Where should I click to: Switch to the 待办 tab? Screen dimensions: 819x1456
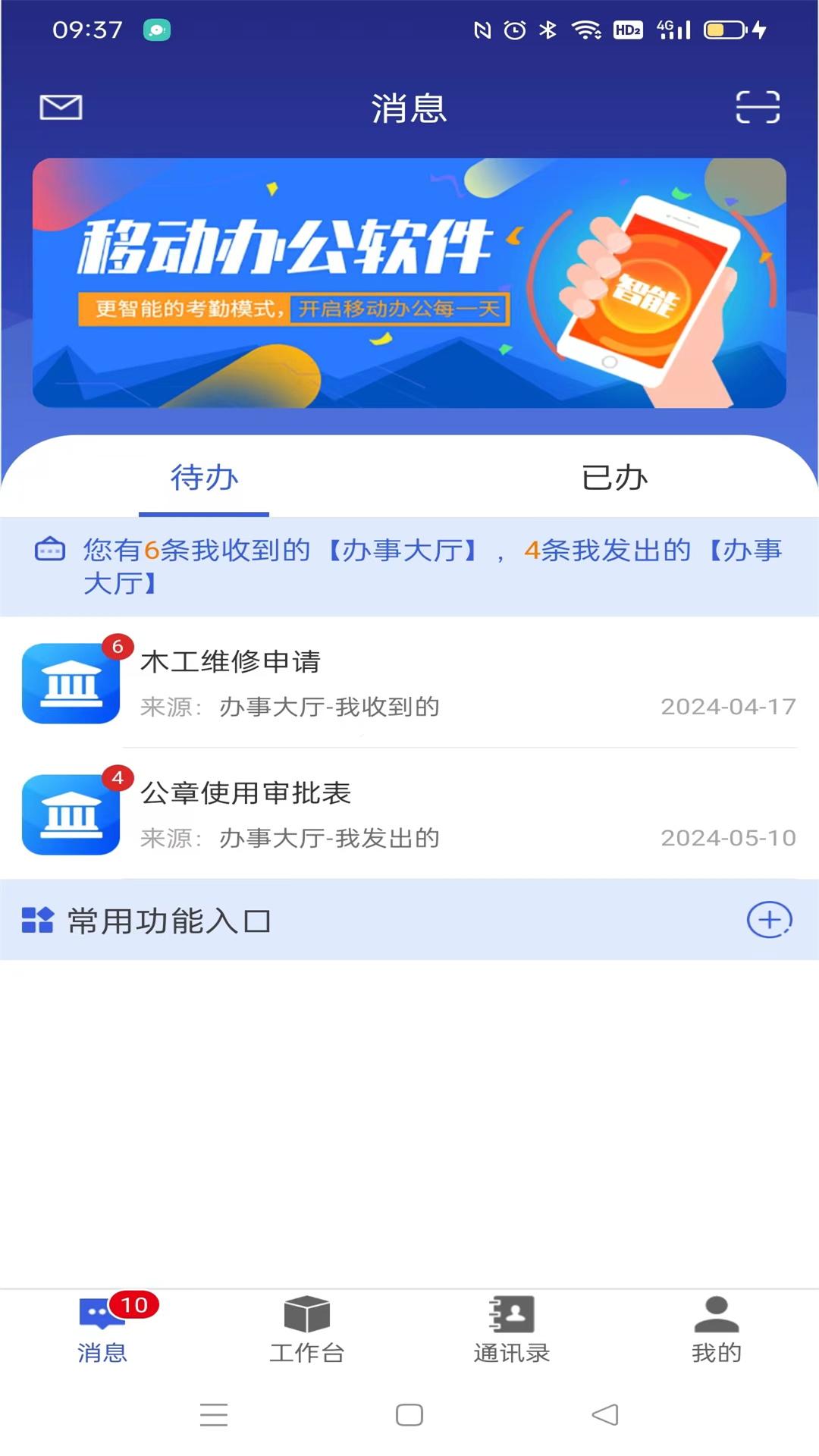pyautogui.click(x=204, y=478)
